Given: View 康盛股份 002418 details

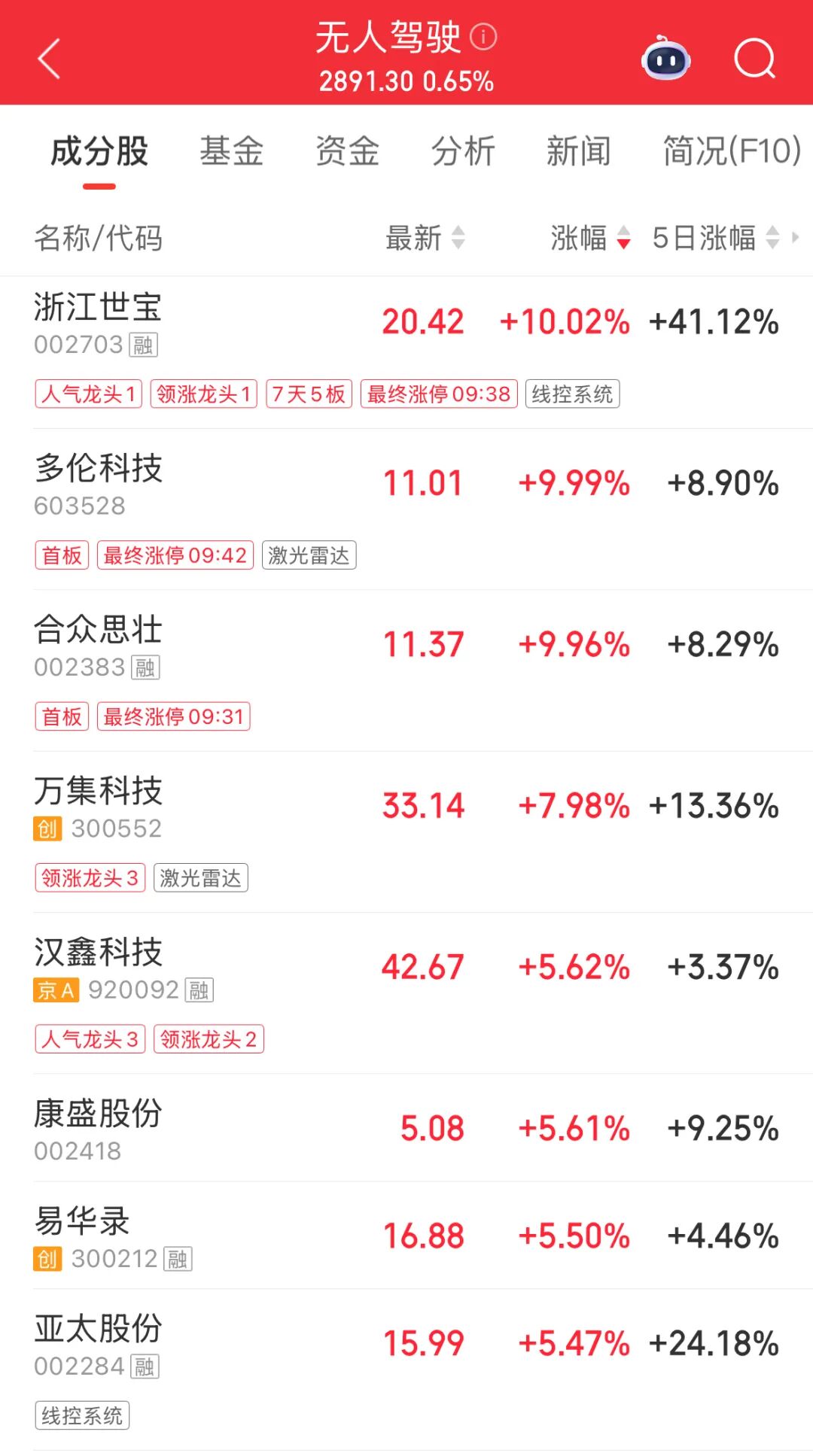Looking at the screenshot, I should pyautogui.click(x=98, y=1128).
